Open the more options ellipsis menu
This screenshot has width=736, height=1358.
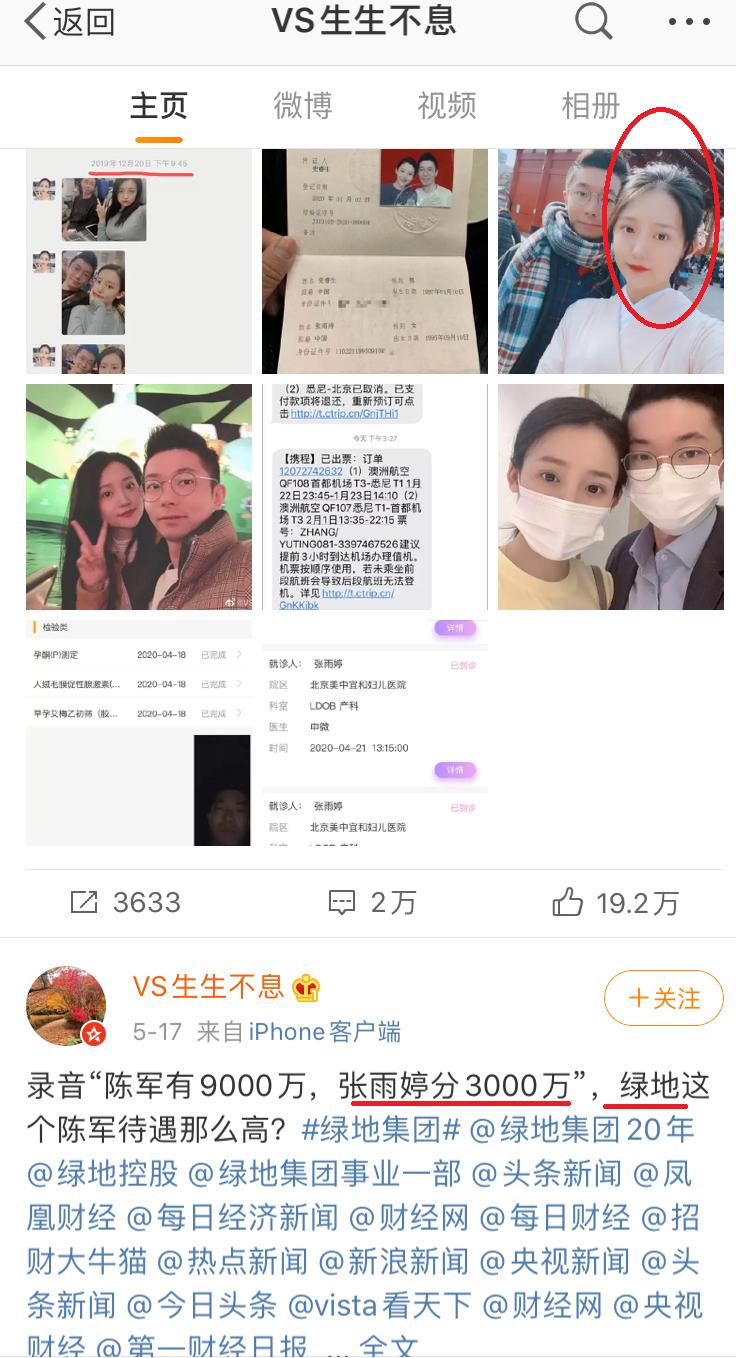(x=688, y=22)
